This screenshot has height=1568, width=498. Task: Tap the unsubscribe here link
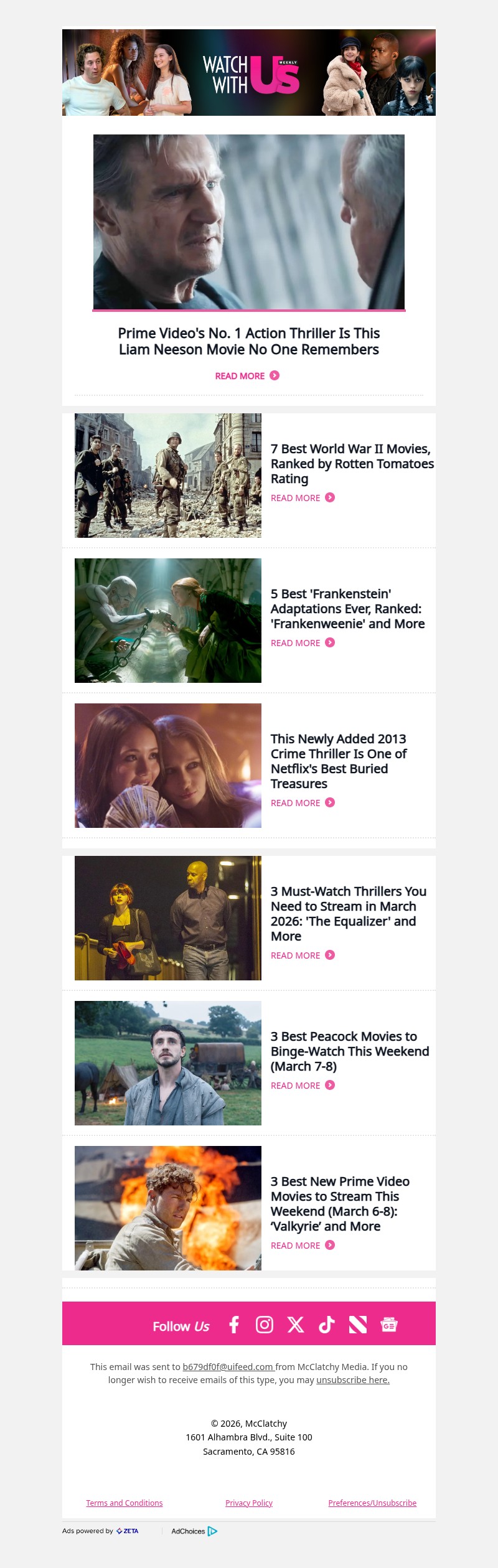tap(353, 1380)
